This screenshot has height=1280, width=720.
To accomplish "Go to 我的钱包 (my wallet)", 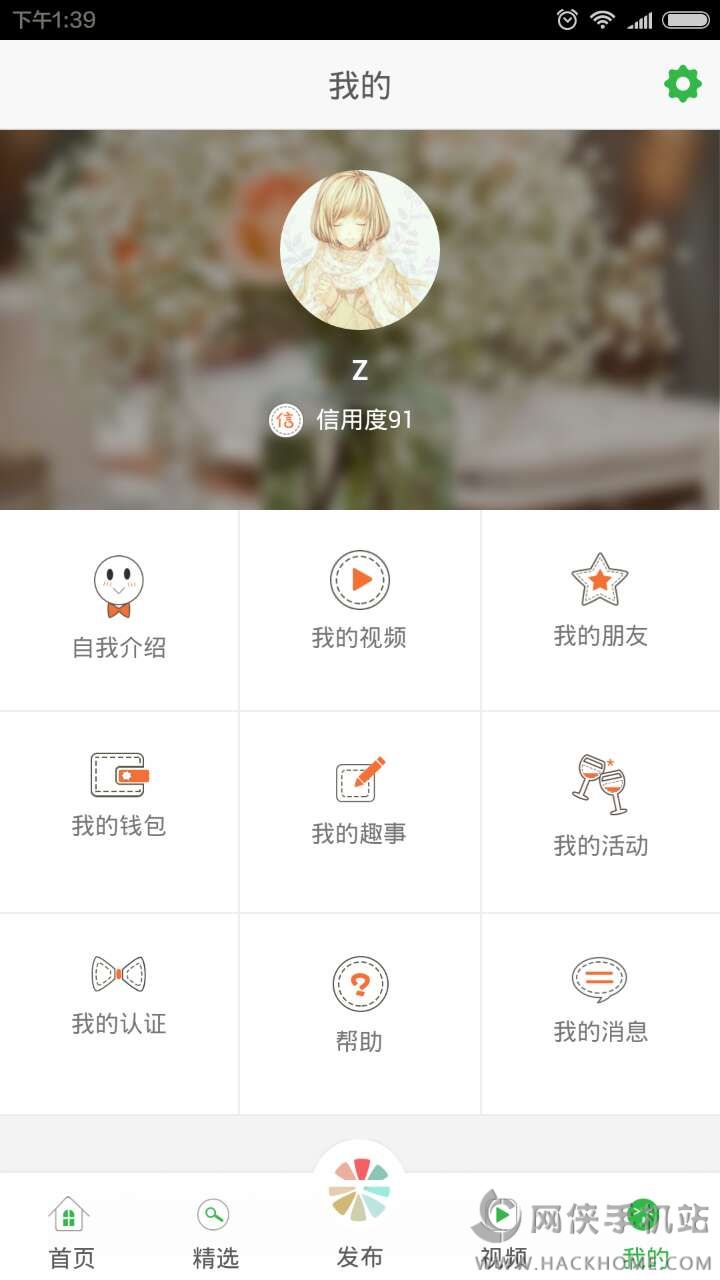I will coord(119,796).
